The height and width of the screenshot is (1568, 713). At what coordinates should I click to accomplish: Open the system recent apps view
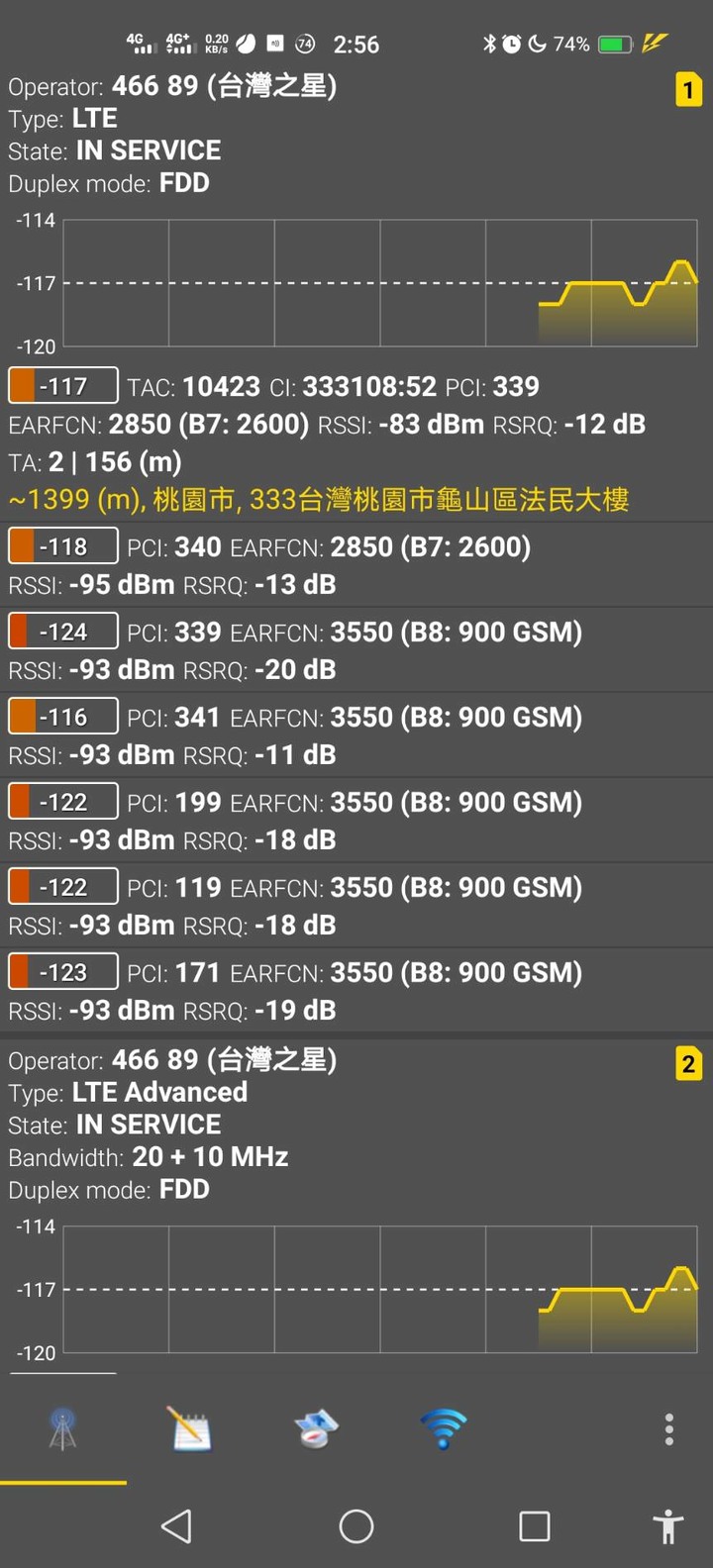click(535, 1525)
